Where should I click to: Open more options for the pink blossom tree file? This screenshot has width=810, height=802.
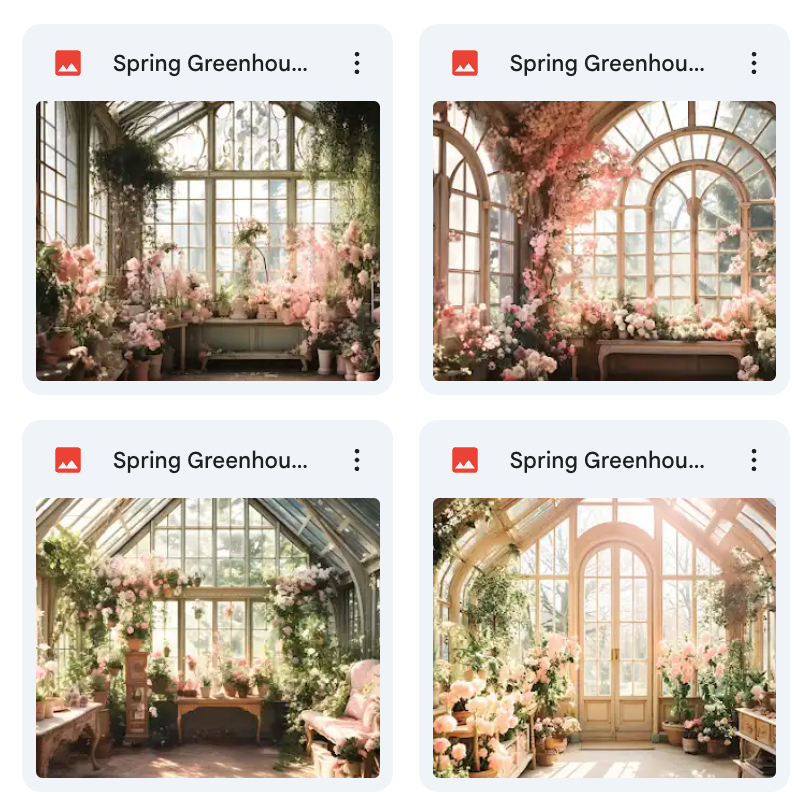coord(754,63)
